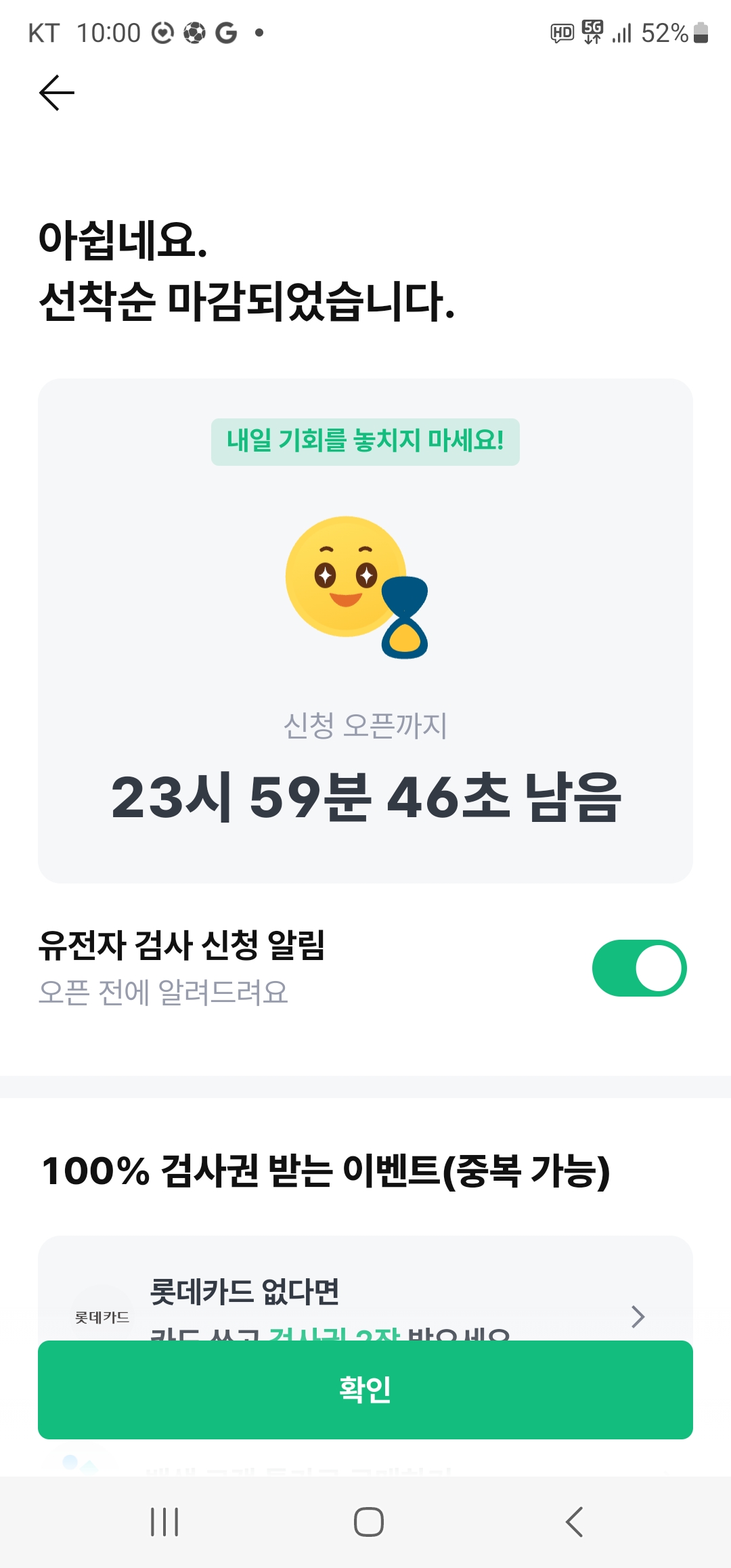731x1568 pixels.
Task: Open the recent apps view
Action: coord(164,1522)
